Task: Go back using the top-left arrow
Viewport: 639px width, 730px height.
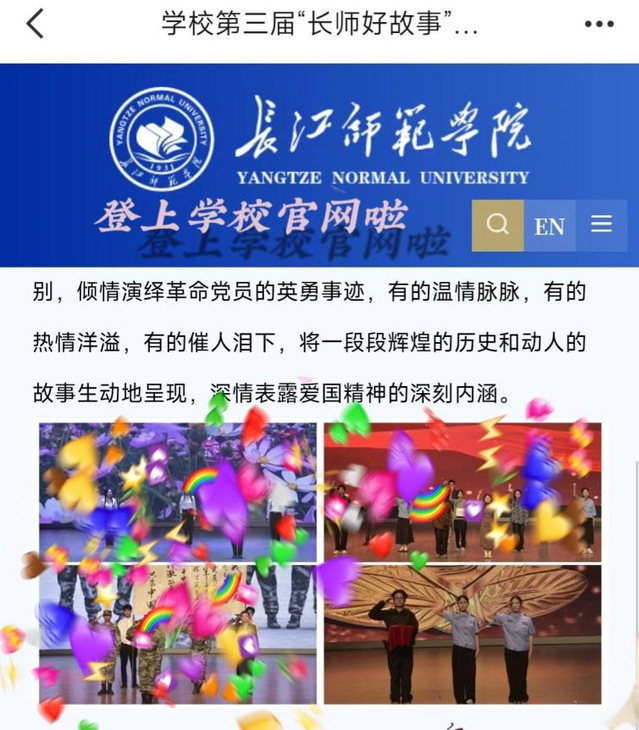Action: coord(35,24)
